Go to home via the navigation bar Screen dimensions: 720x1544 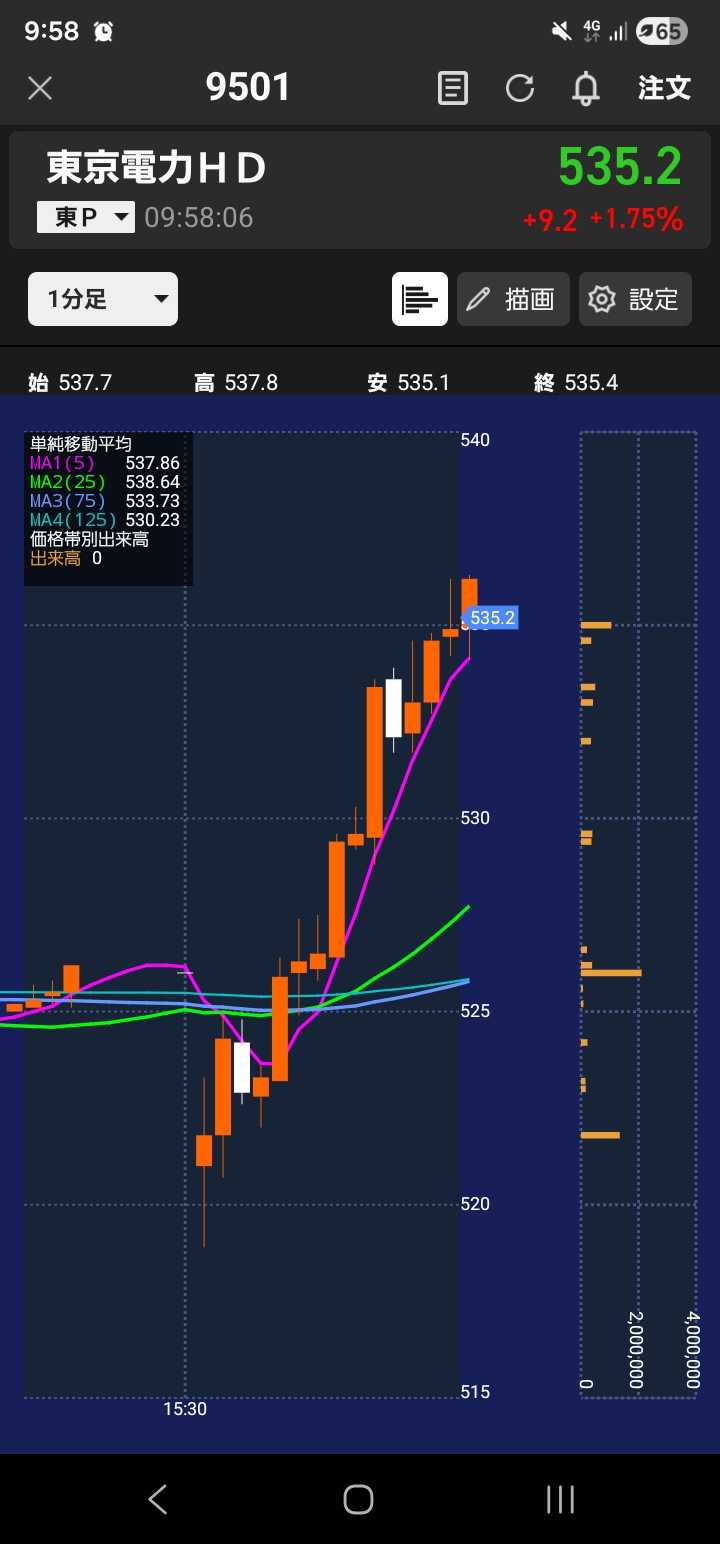tap(359, 1498)
